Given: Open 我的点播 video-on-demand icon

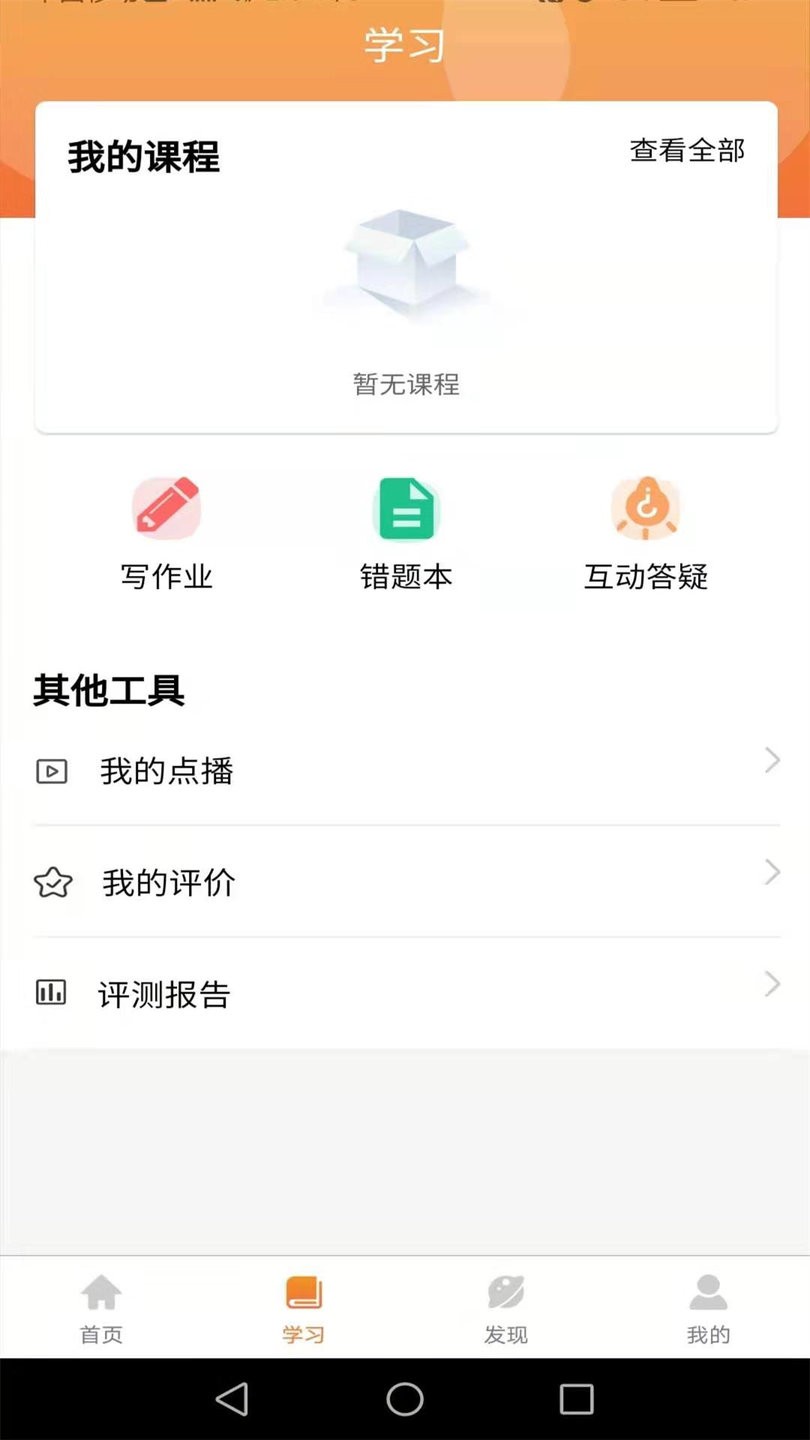Looking at the screenshot, I should (x=53, y=771).
